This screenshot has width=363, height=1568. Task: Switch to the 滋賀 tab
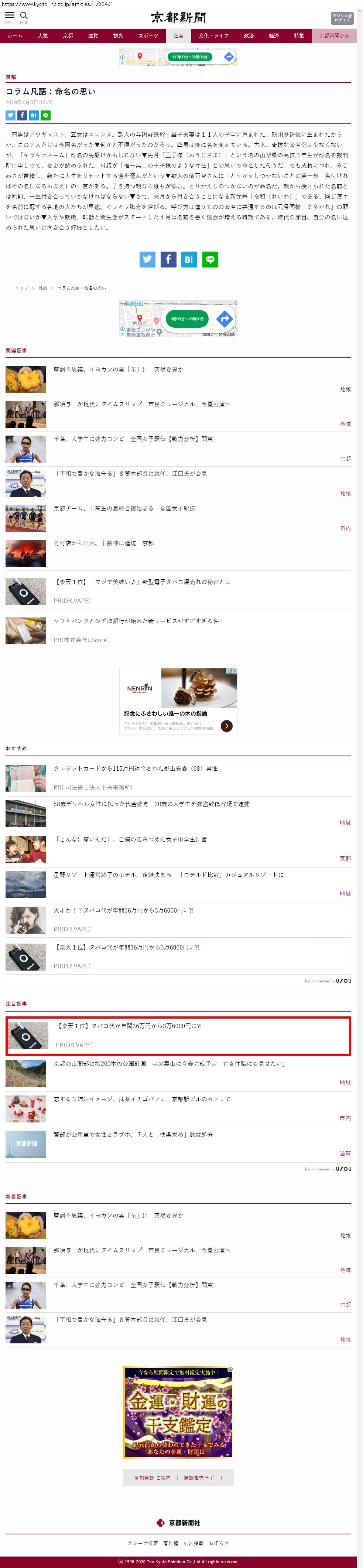click(x=92, y=36)
